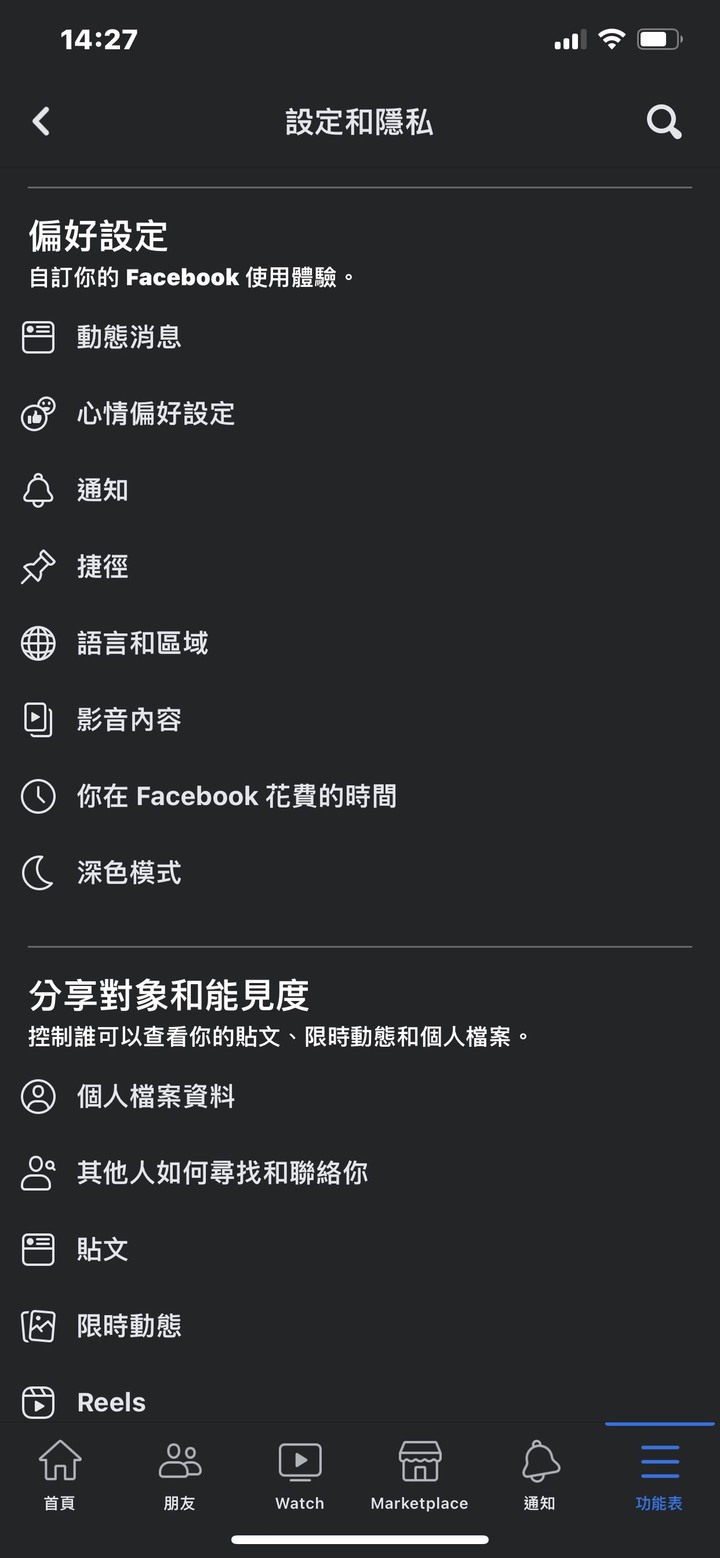Open 深色模式 settings
The image size is (720, 1558).
(x=360, y=873)
